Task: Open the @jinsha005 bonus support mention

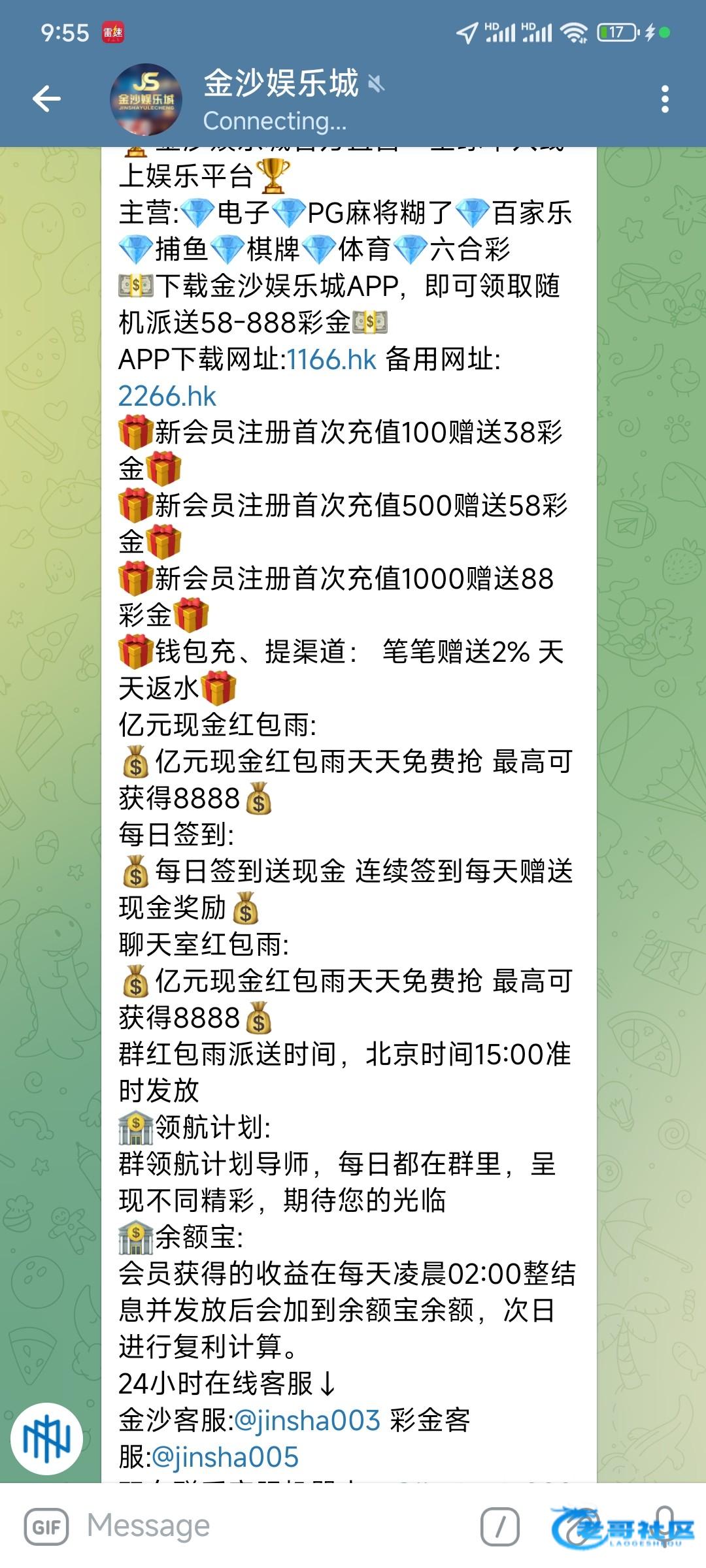Action: pos(225,1458)
